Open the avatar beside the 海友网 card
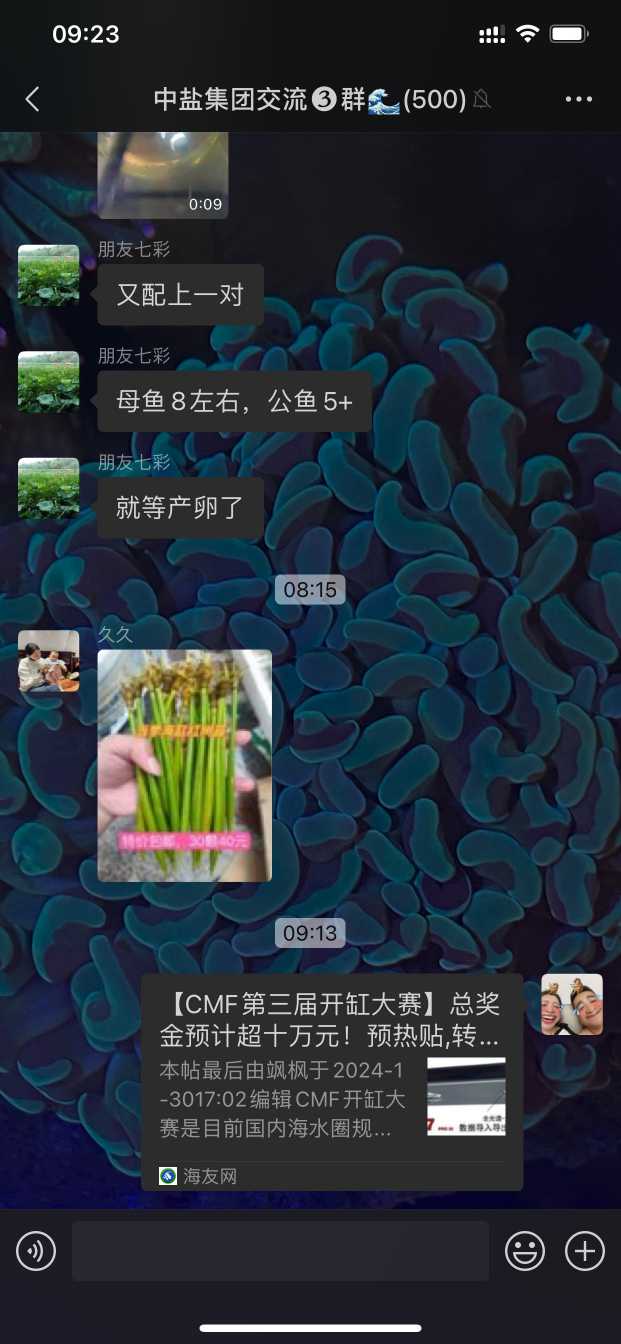Screen dimensions: 621x1344 pyautogui.click(x=572, y=1004)
